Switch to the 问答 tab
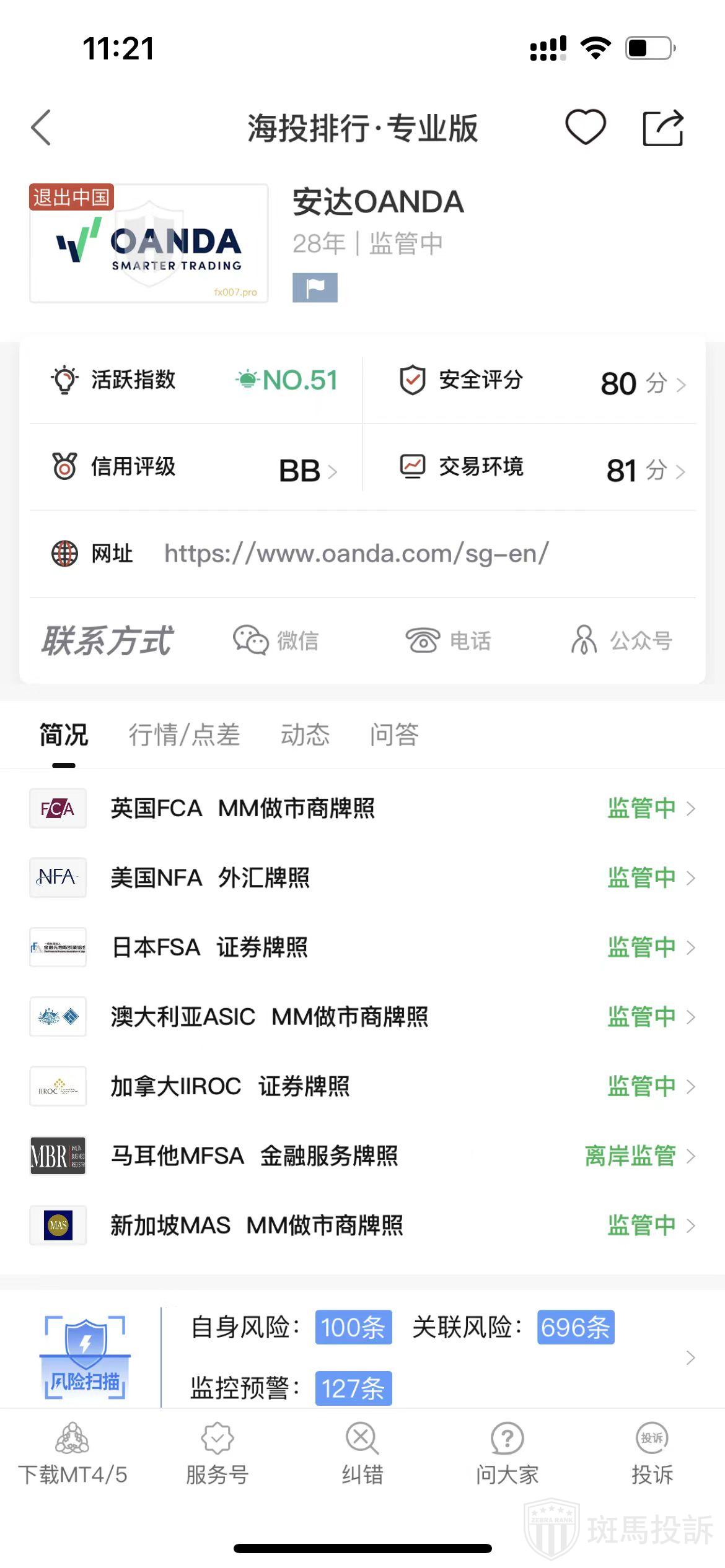 (394, 735)
